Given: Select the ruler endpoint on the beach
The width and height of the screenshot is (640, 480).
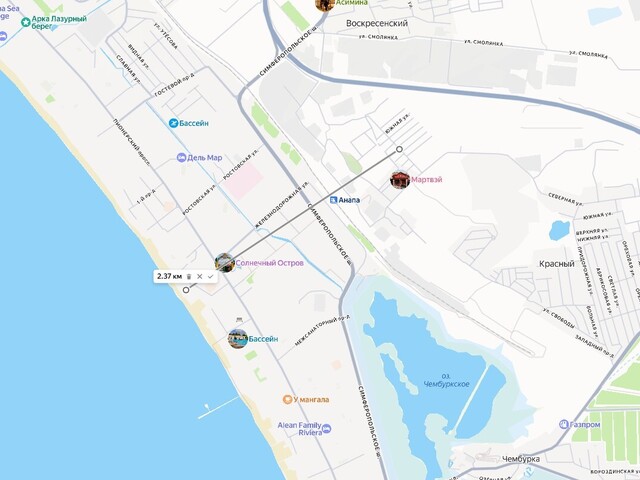Looking at the screenshot, I should (x=186, y=290).
